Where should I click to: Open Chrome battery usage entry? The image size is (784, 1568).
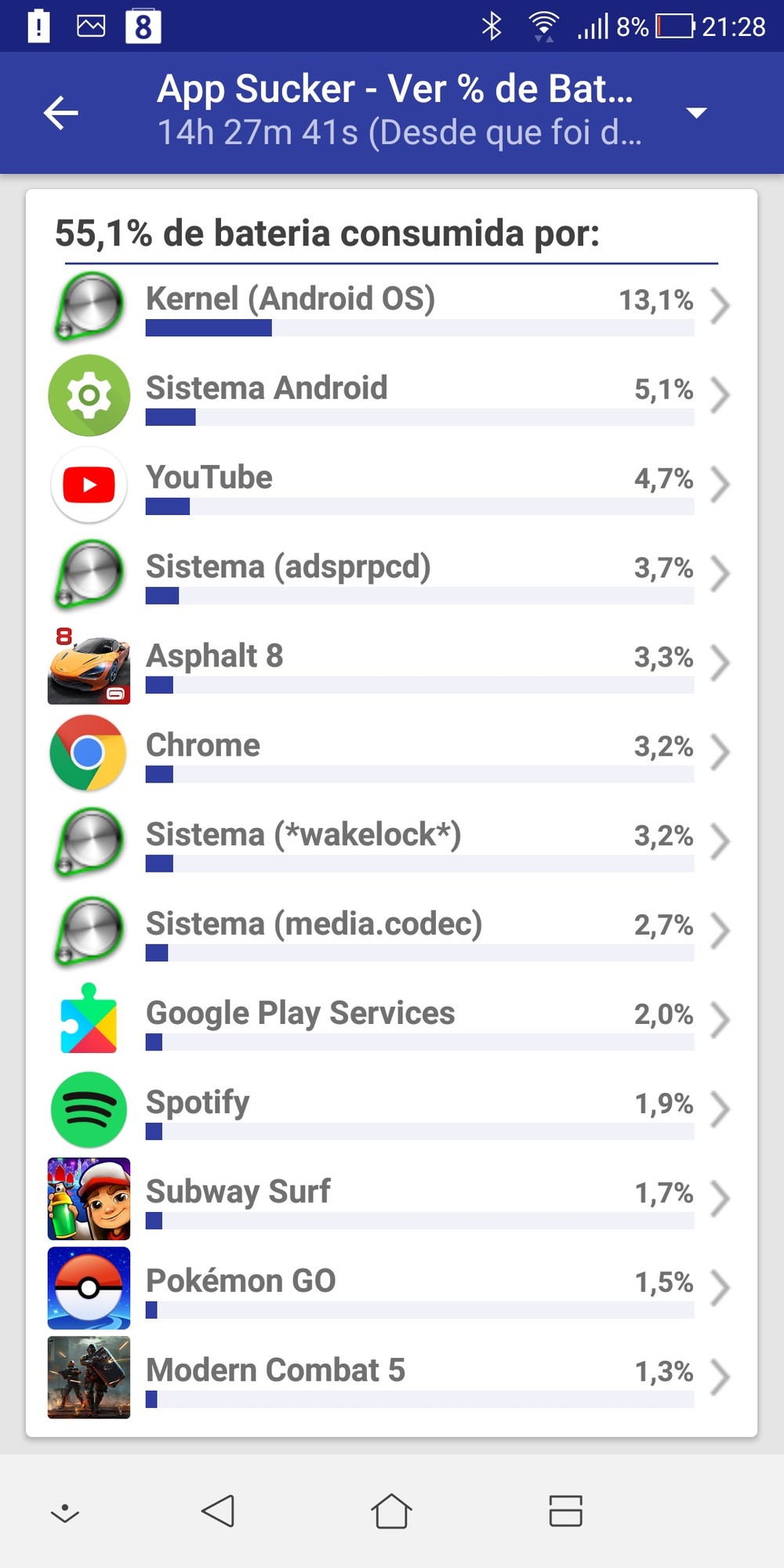pos(392,753)
